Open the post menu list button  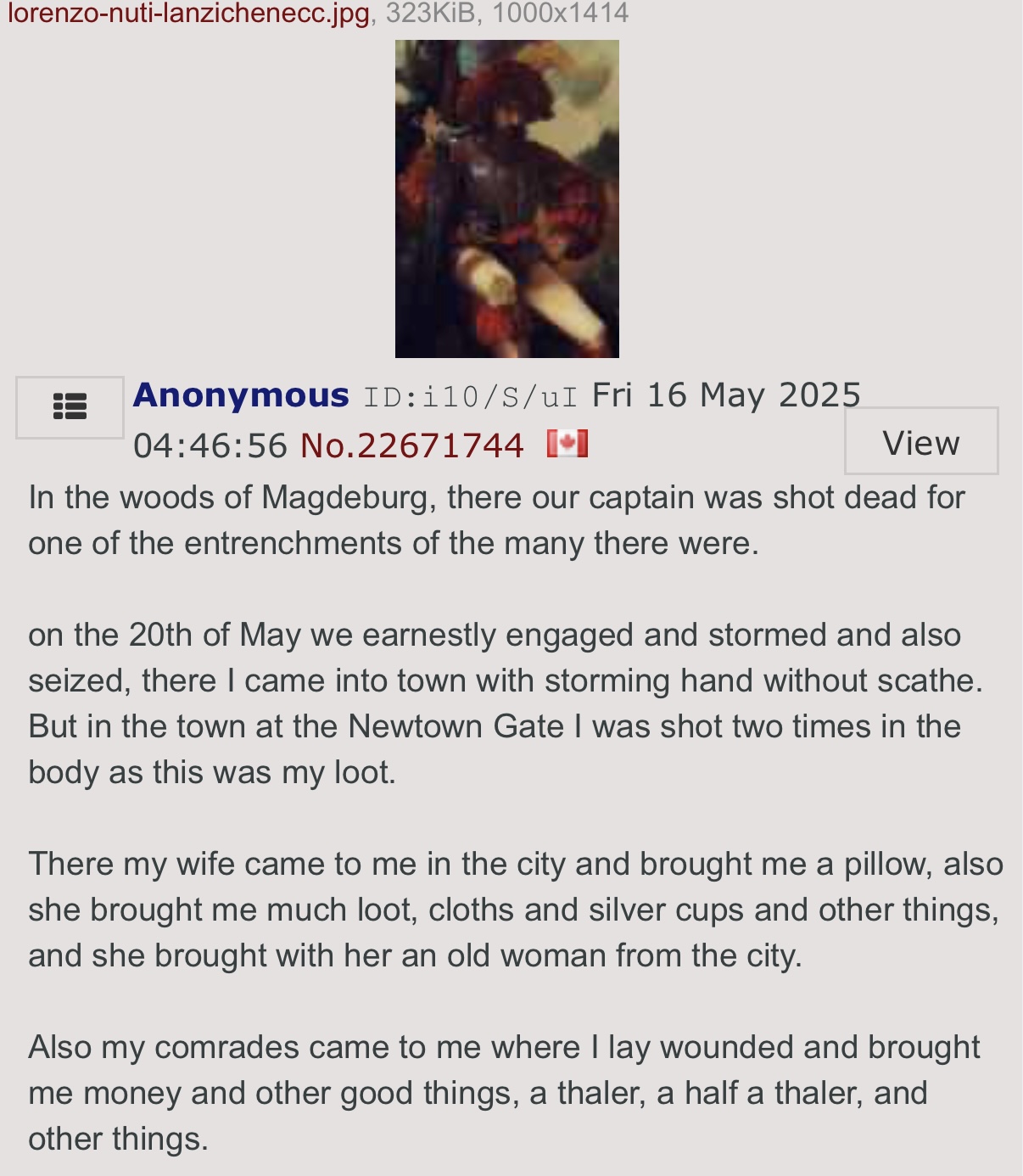point(70,407)
